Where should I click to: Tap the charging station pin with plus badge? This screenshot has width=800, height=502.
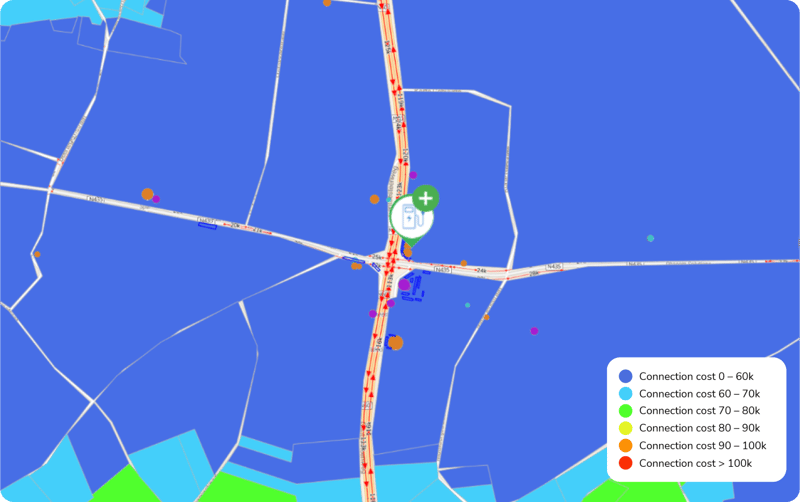(410, 218)
